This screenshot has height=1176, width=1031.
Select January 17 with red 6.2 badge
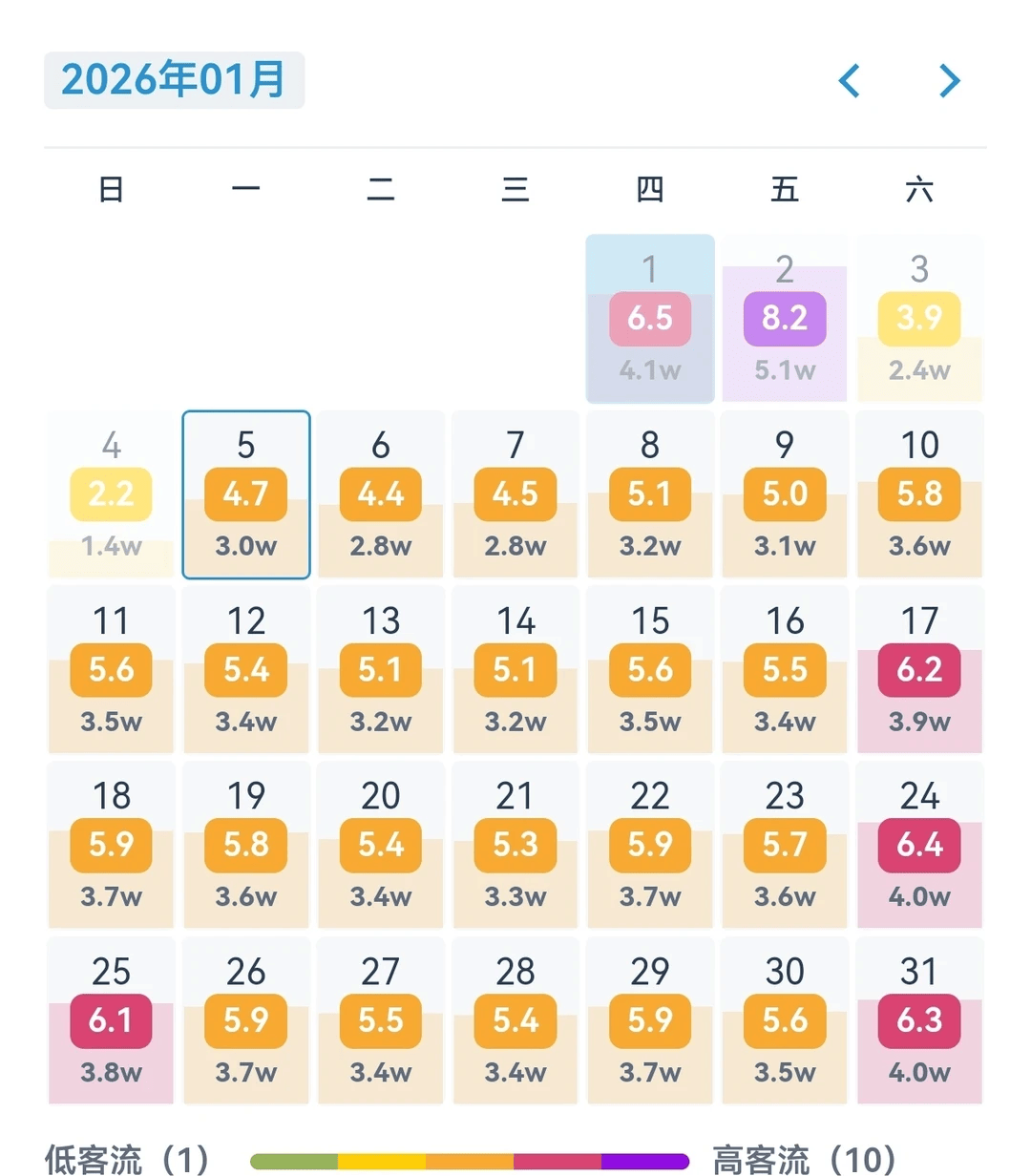[x=919, y=669]
